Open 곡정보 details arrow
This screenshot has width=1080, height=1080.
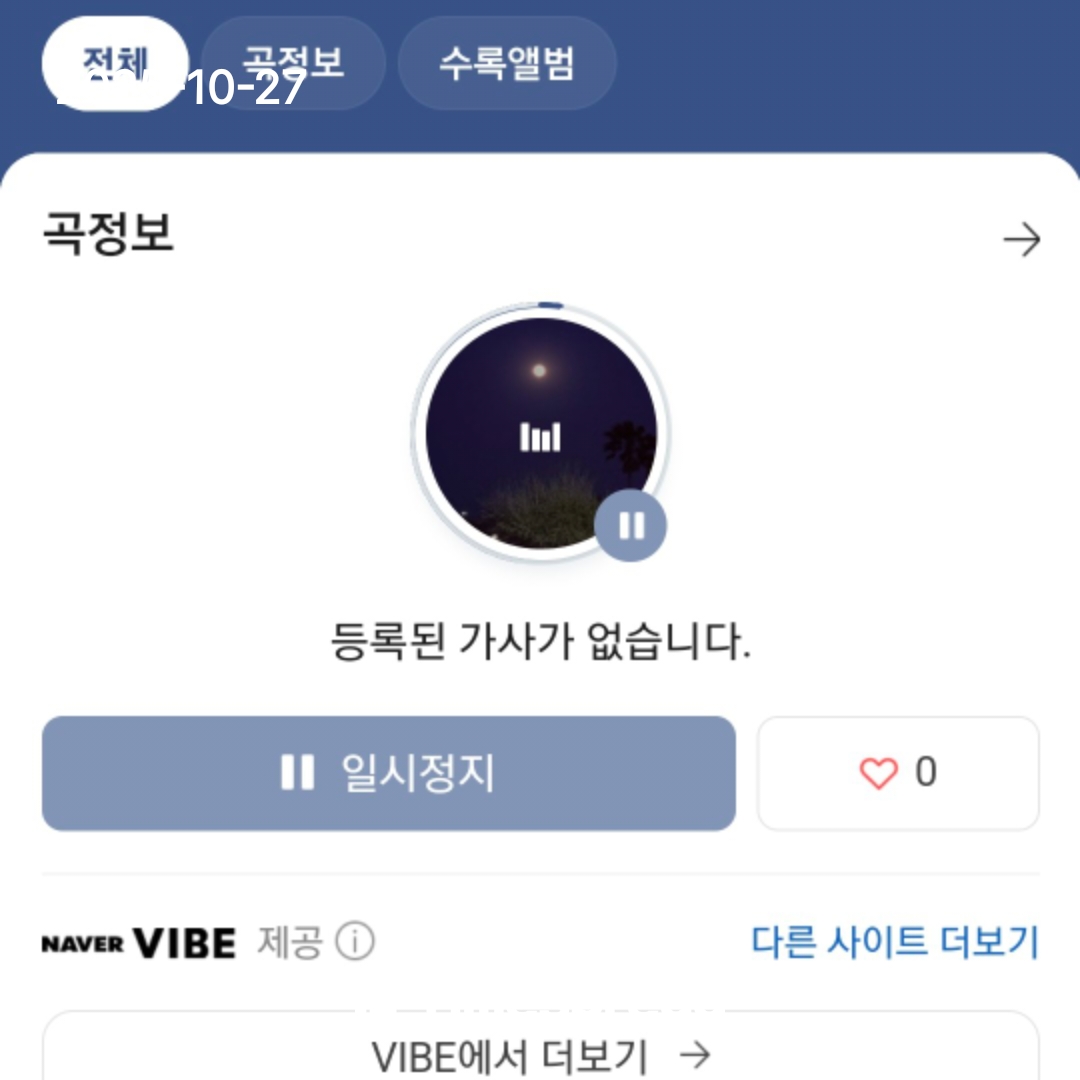1021,240
